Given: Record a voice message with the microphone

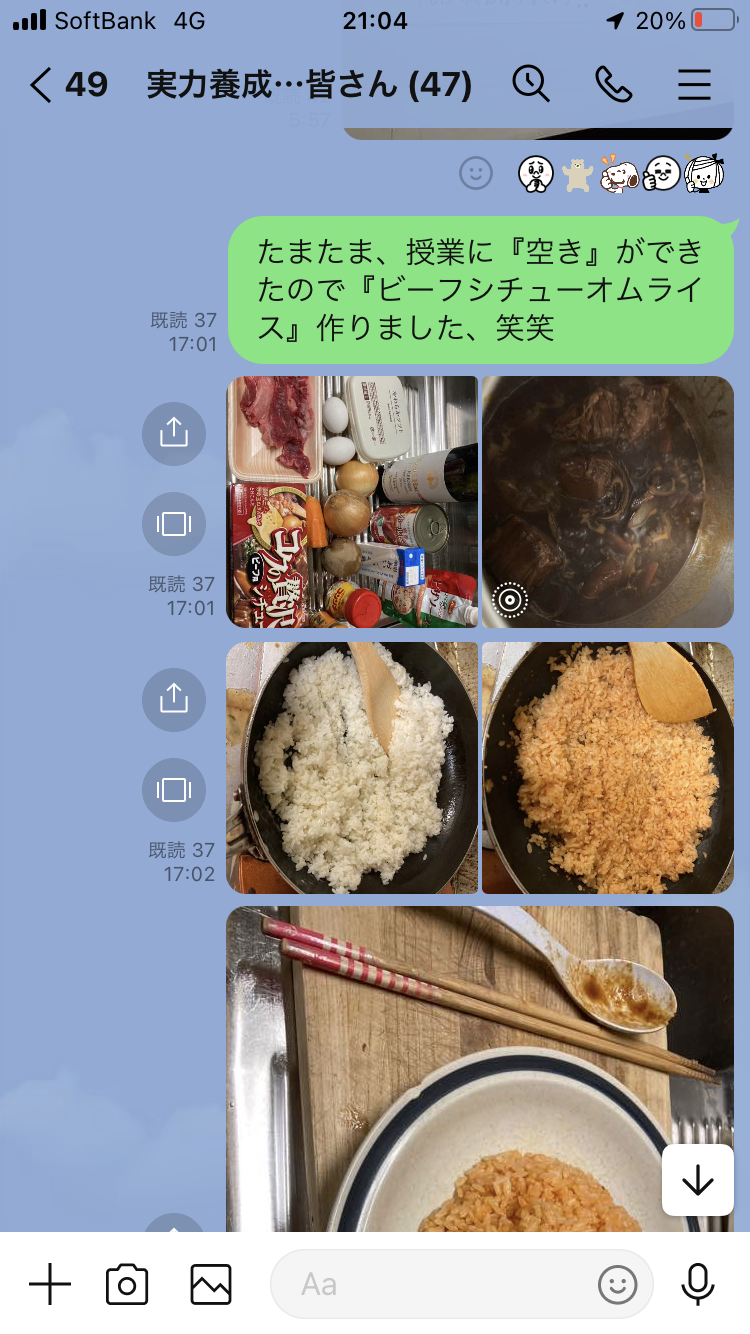Looking at the screenshot, I should (697, 1283).
